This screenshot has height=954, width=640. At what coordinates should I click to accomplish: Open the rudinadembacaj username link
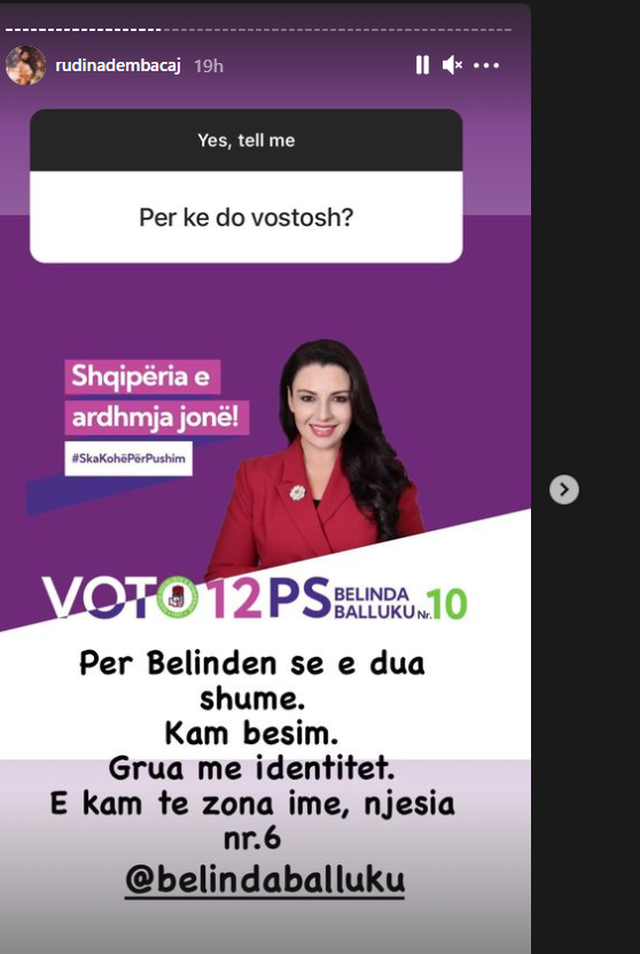pyautogui.click(x=120, y=65)
